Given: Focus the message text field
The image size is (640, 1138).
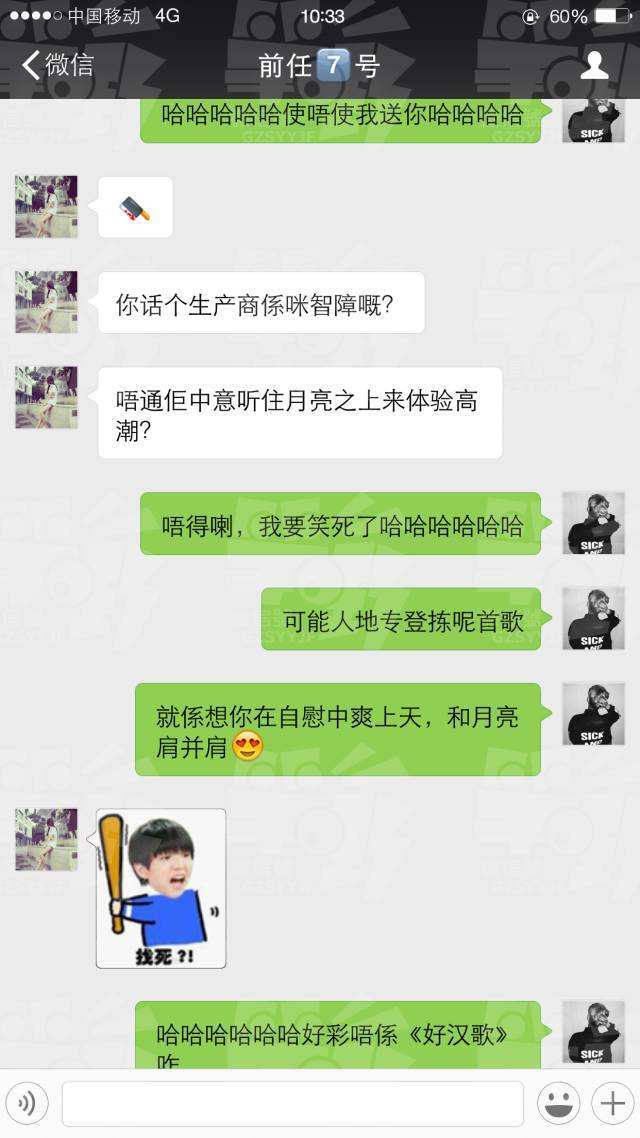Looking at the screenshot, I should pyautogui.click(x=292, y=1104).
